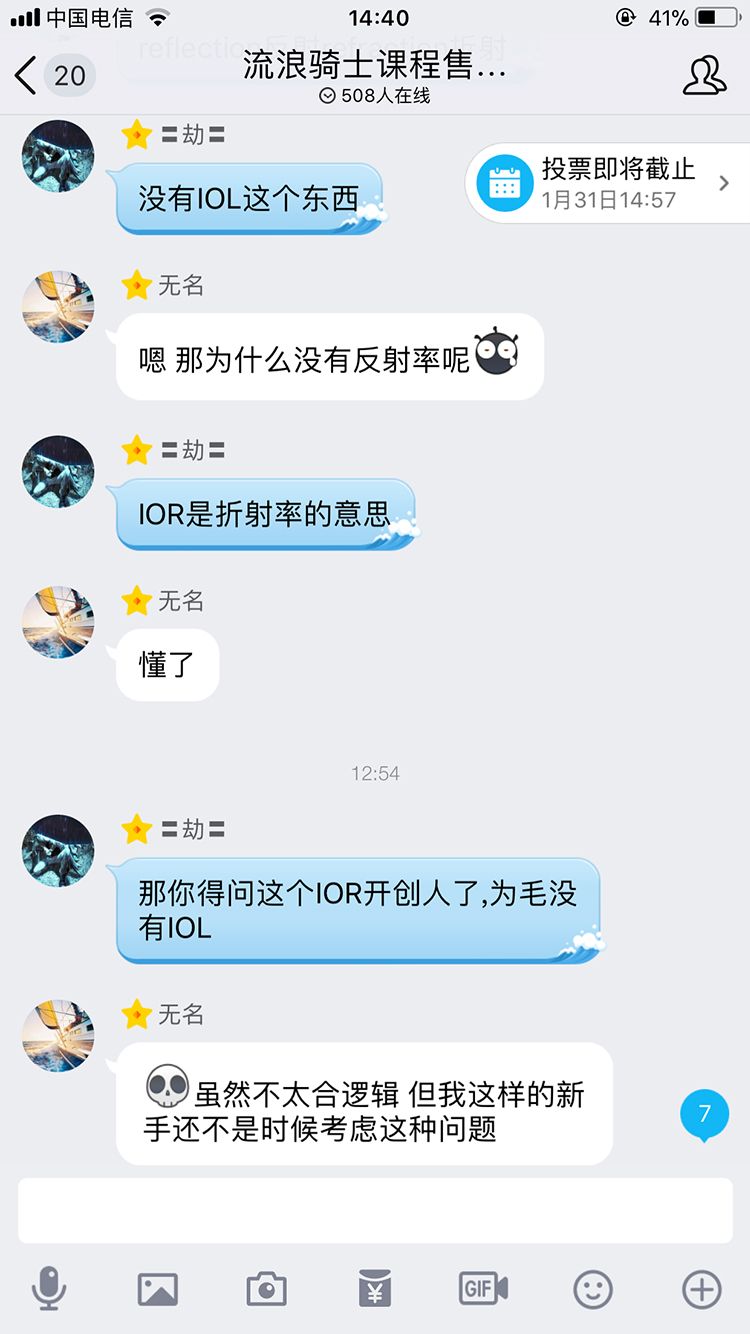Image resolution: width=750 pixels, height=1334 pixels.
Task: Jump to 7 new unread messages
Action: pyautogui.click(x=704, y=1115)
